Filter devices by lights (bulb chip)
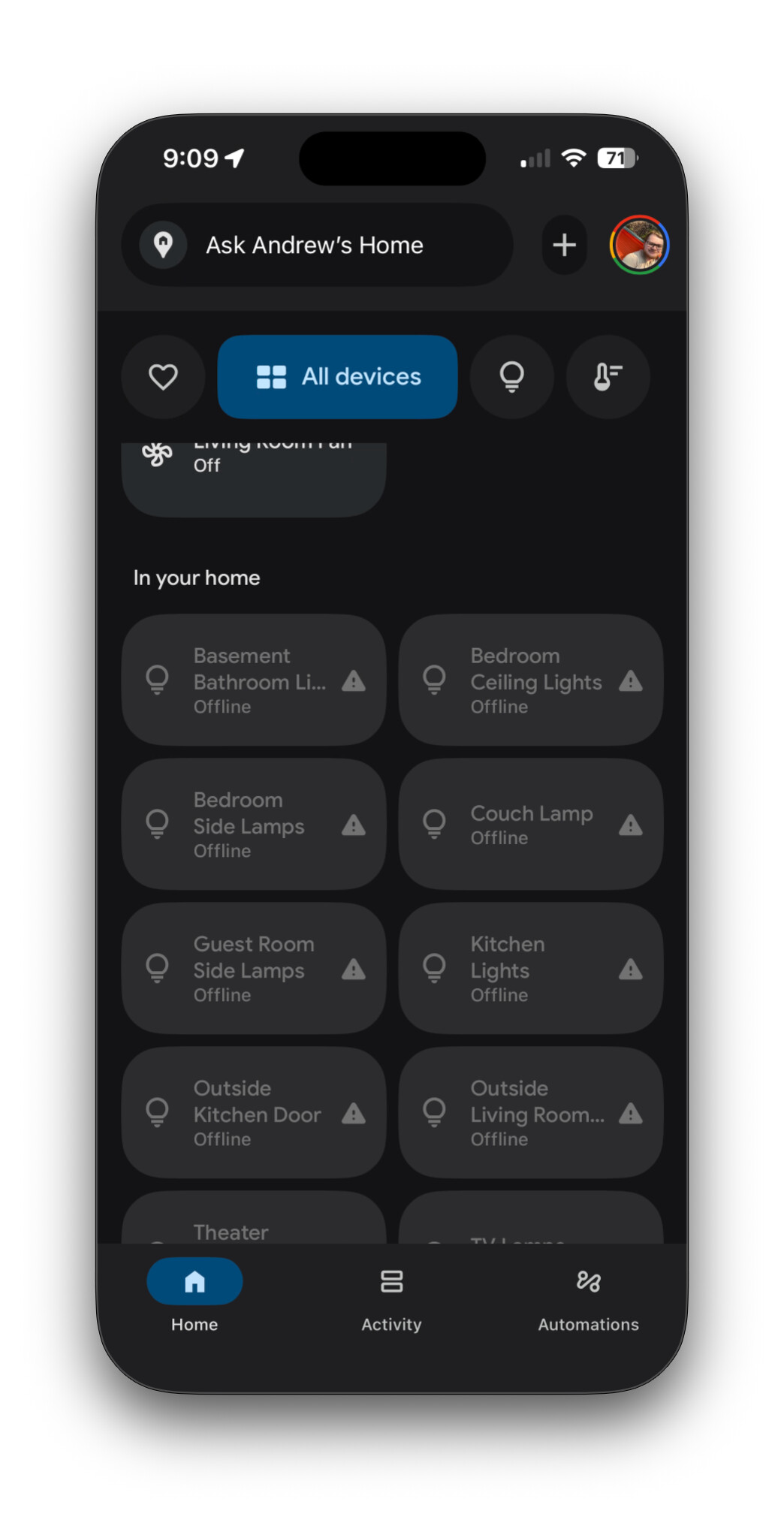 [511, 376]
